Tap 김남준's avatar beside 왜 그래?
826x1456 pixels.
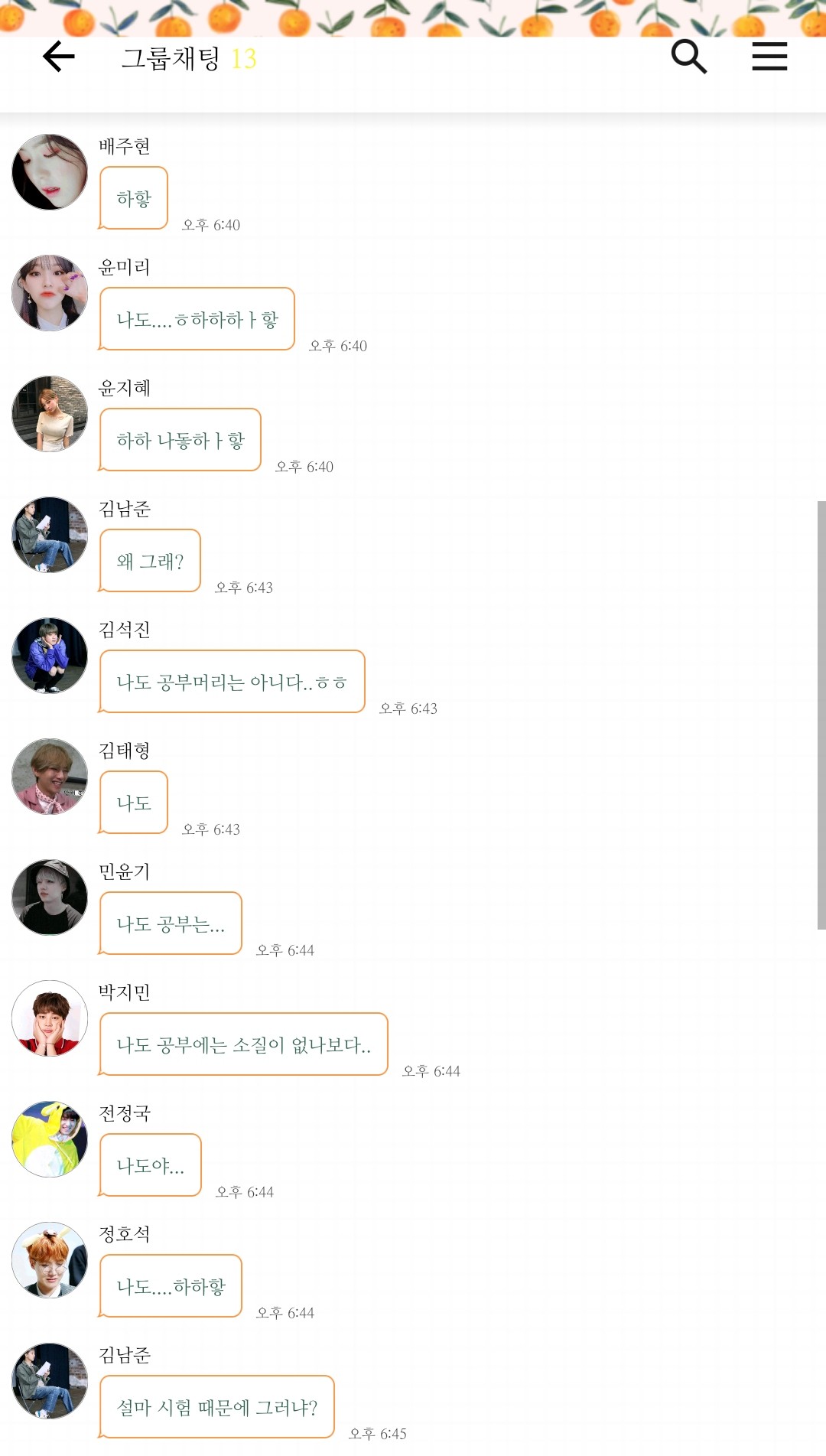click(50, 535)
